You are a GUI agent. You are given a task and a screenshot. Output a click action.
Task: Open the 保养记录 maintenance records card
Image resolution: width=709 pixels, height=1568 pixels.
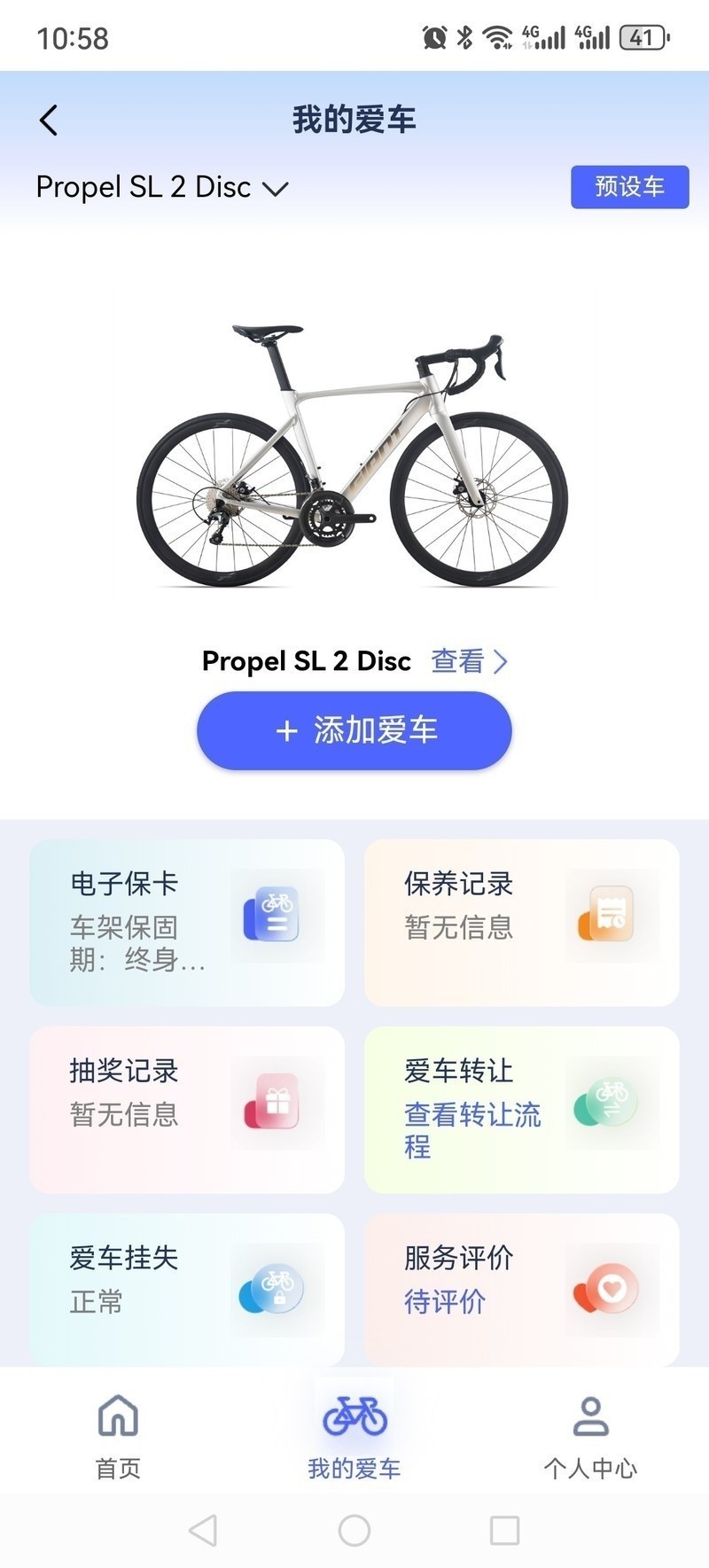[x=521, y=922]
